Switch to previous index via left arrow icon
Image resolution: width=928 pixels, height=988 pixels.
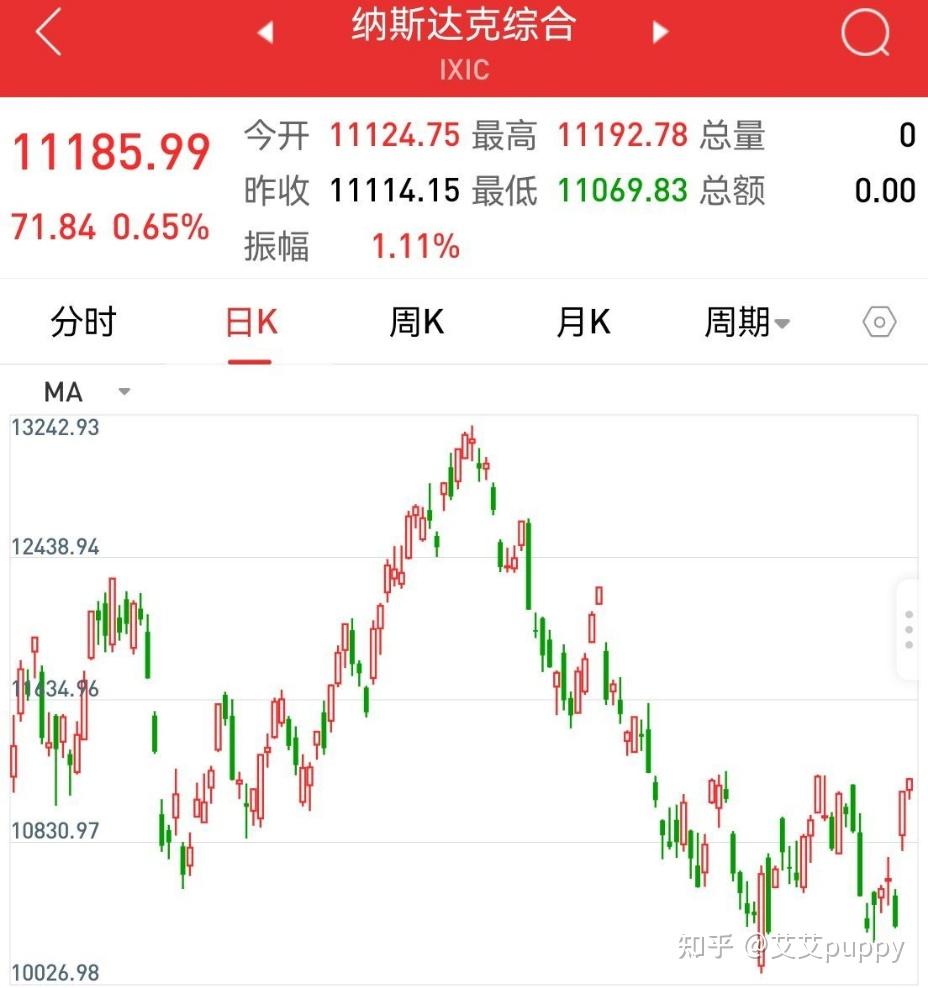coord(264,31)
